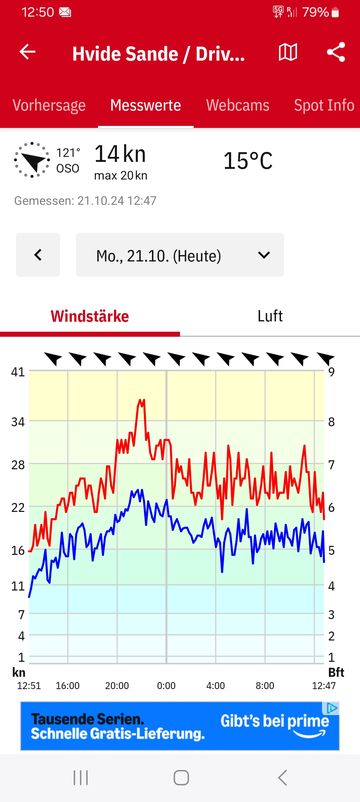
Task: Share this Hvide Sande spot
Action: (336, 52)
